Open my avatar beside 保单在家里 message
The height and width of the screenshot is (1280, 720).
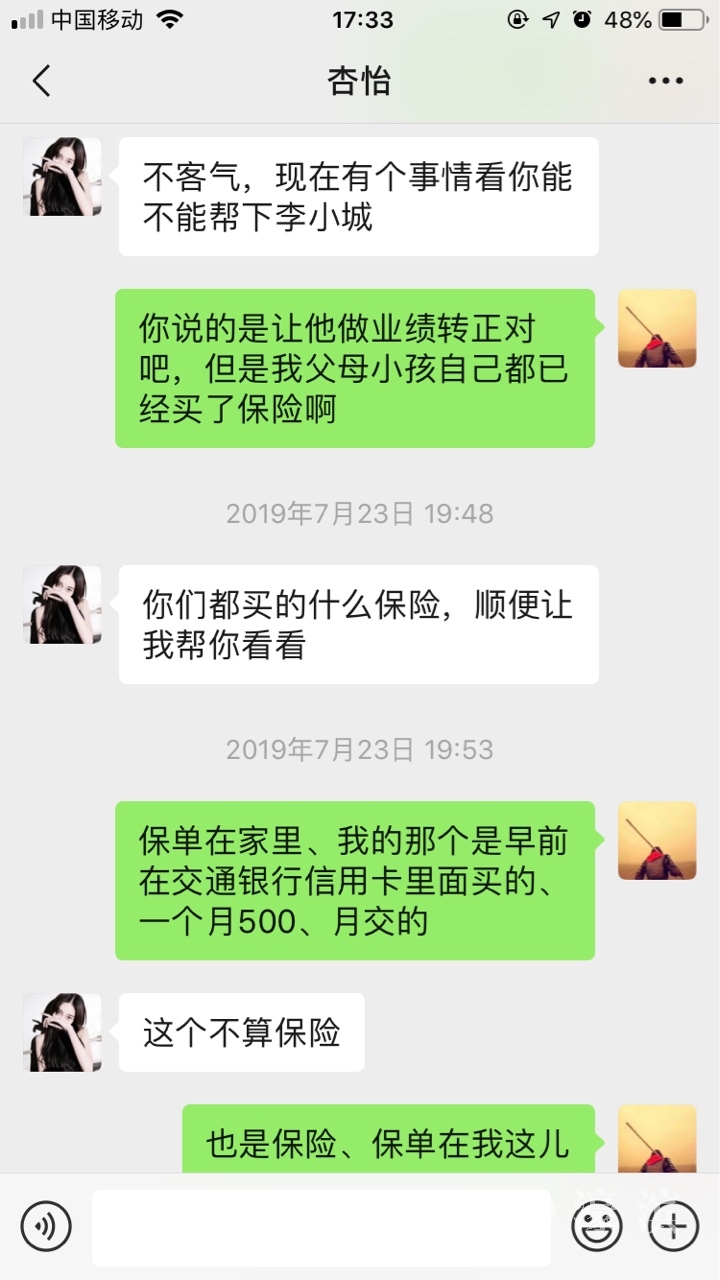tap(657, 840)
